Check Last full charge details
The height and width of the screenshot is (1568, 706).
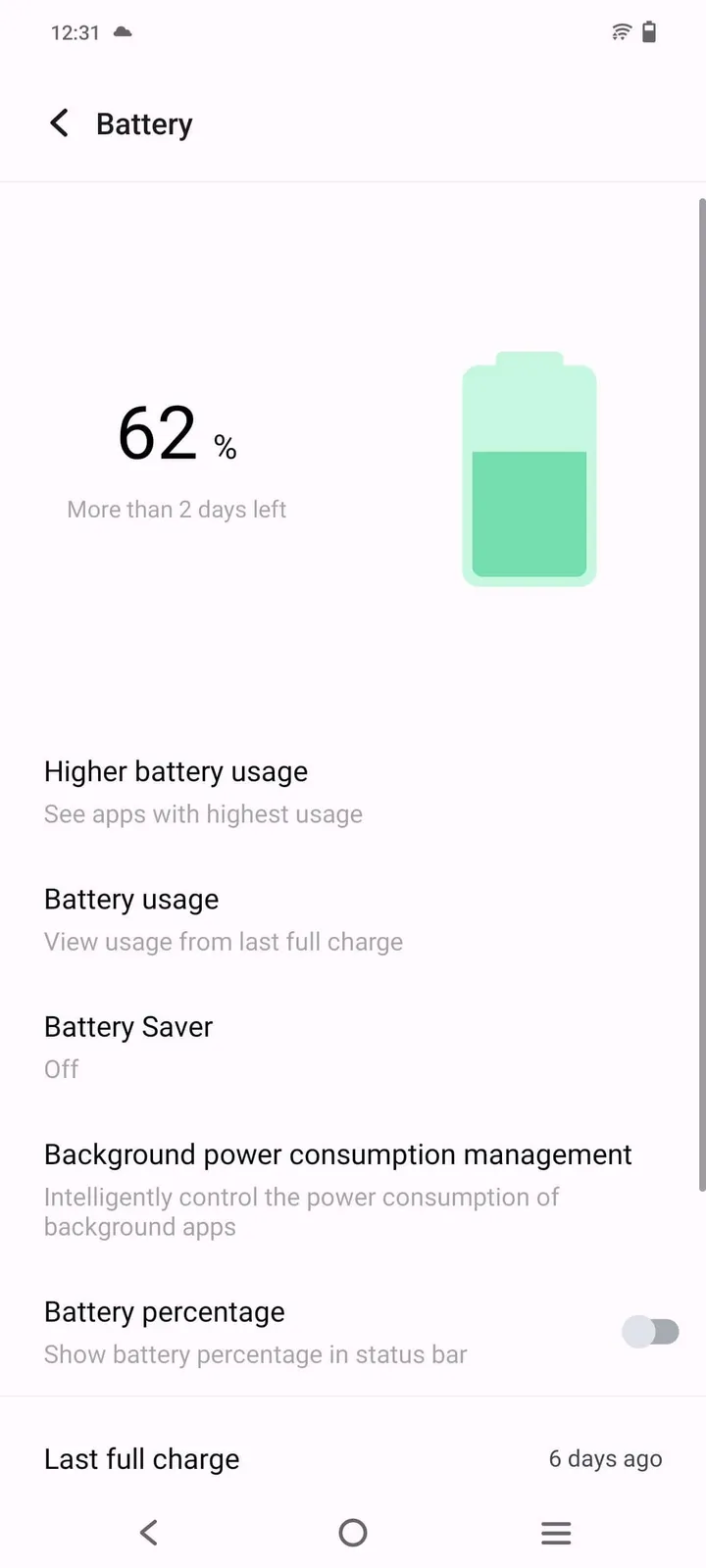tap(141, 1458)
